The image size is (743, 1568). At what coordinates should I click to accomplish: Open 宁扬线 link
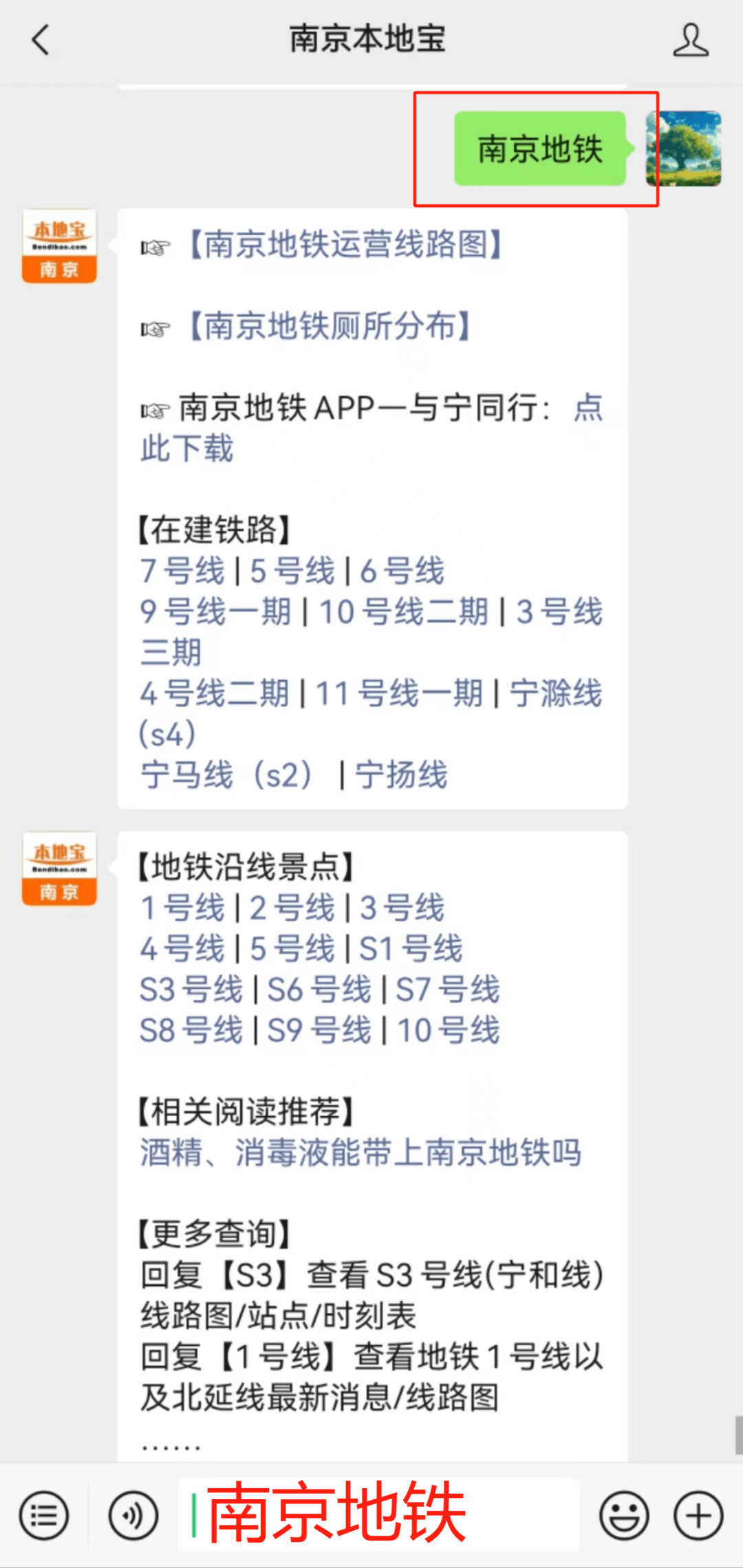coord(401,774)
